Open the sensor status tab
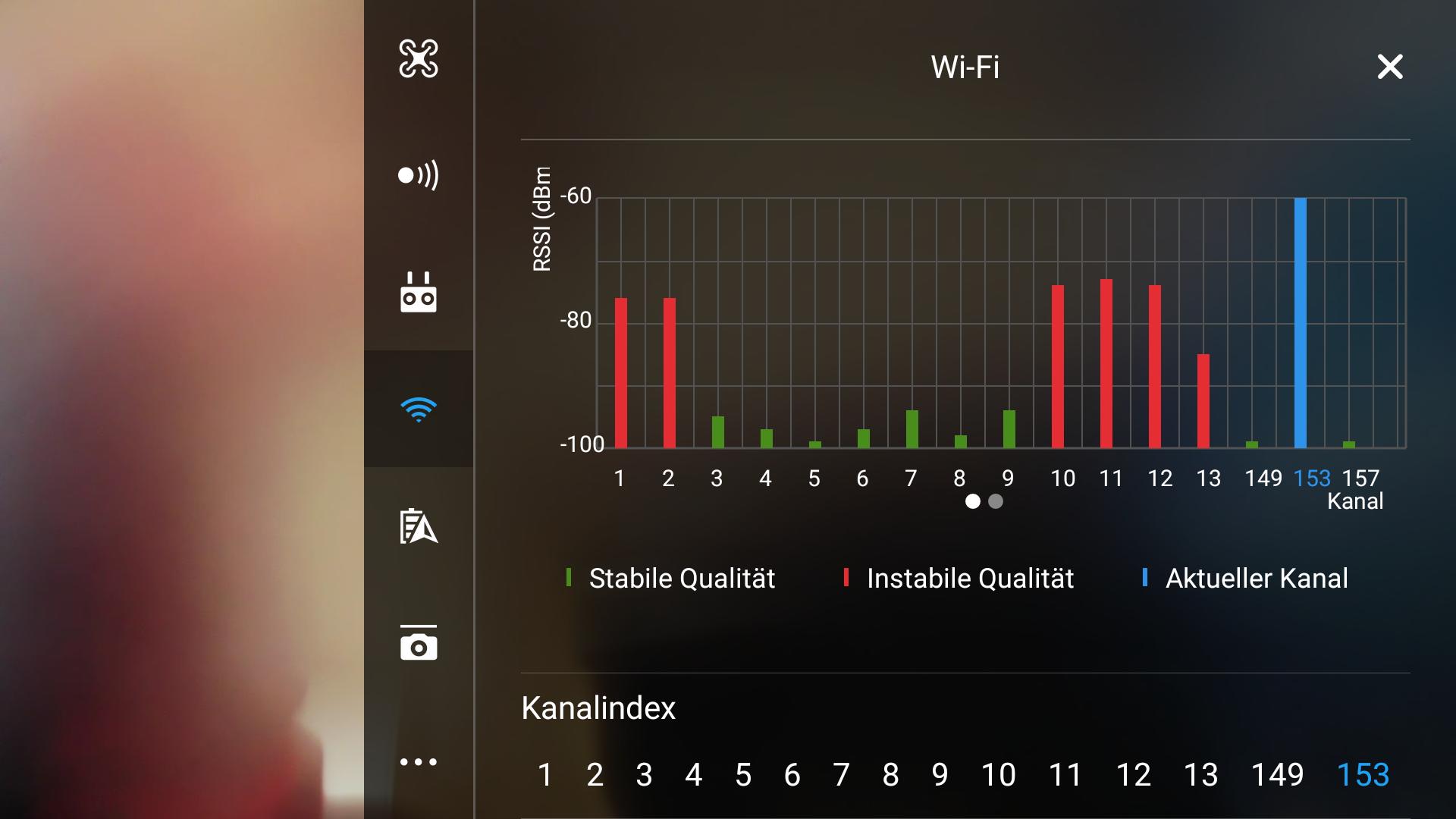 point(418,176)
